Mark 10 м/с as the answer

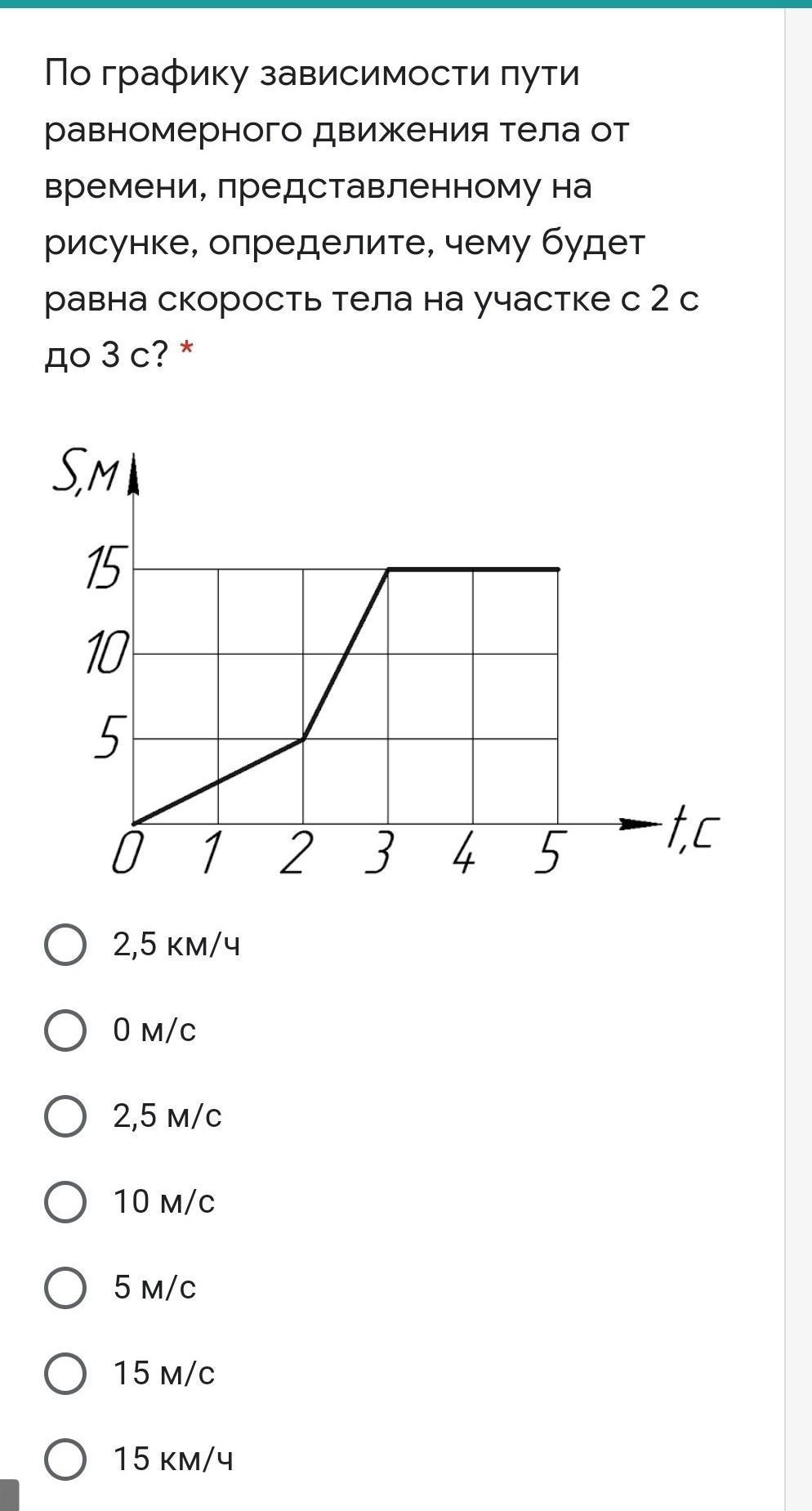(65, 1201)
